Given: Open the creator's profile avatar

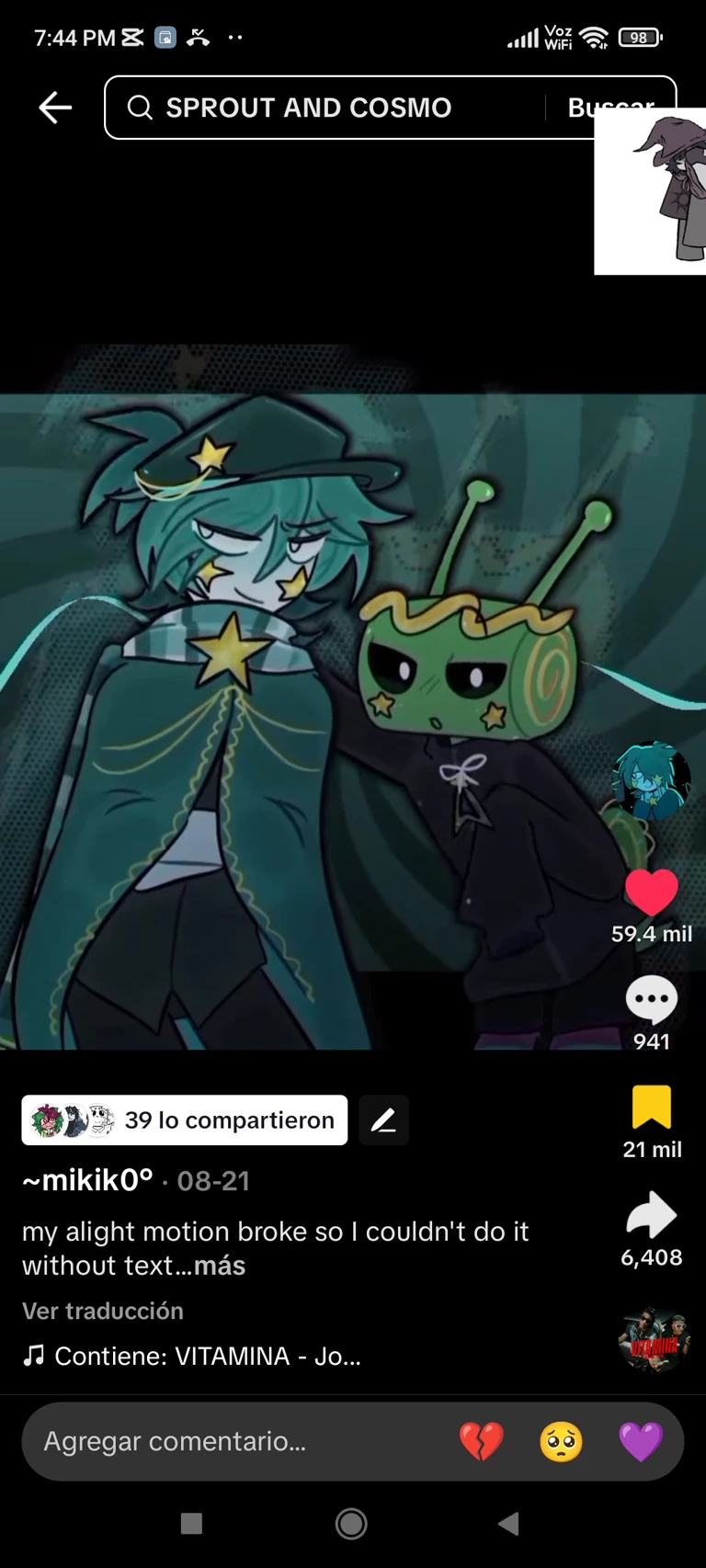Looking at the screenshot, I should pos(651,780).
